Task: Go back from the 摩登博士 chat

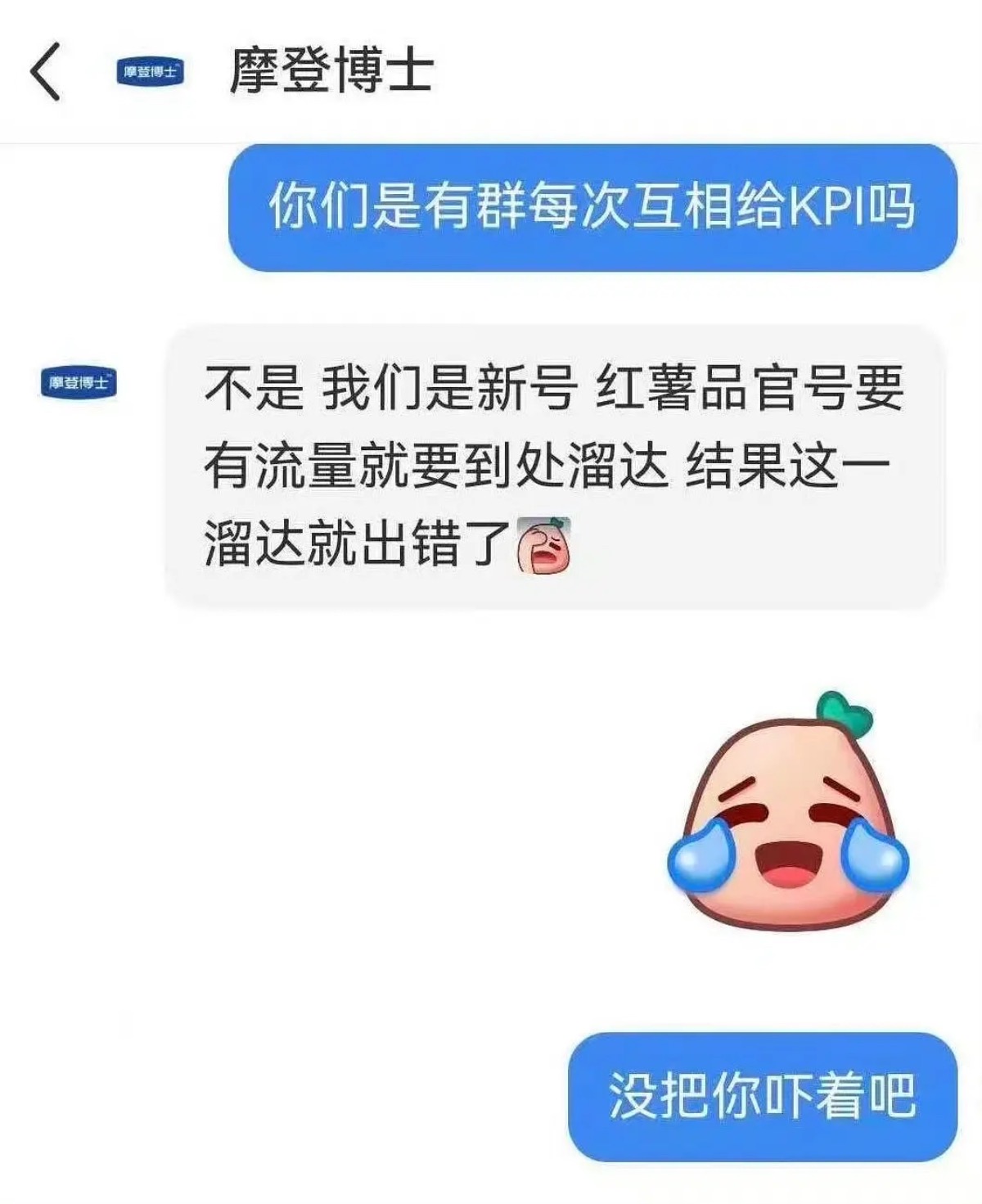Action: click(x=47, y=72)
